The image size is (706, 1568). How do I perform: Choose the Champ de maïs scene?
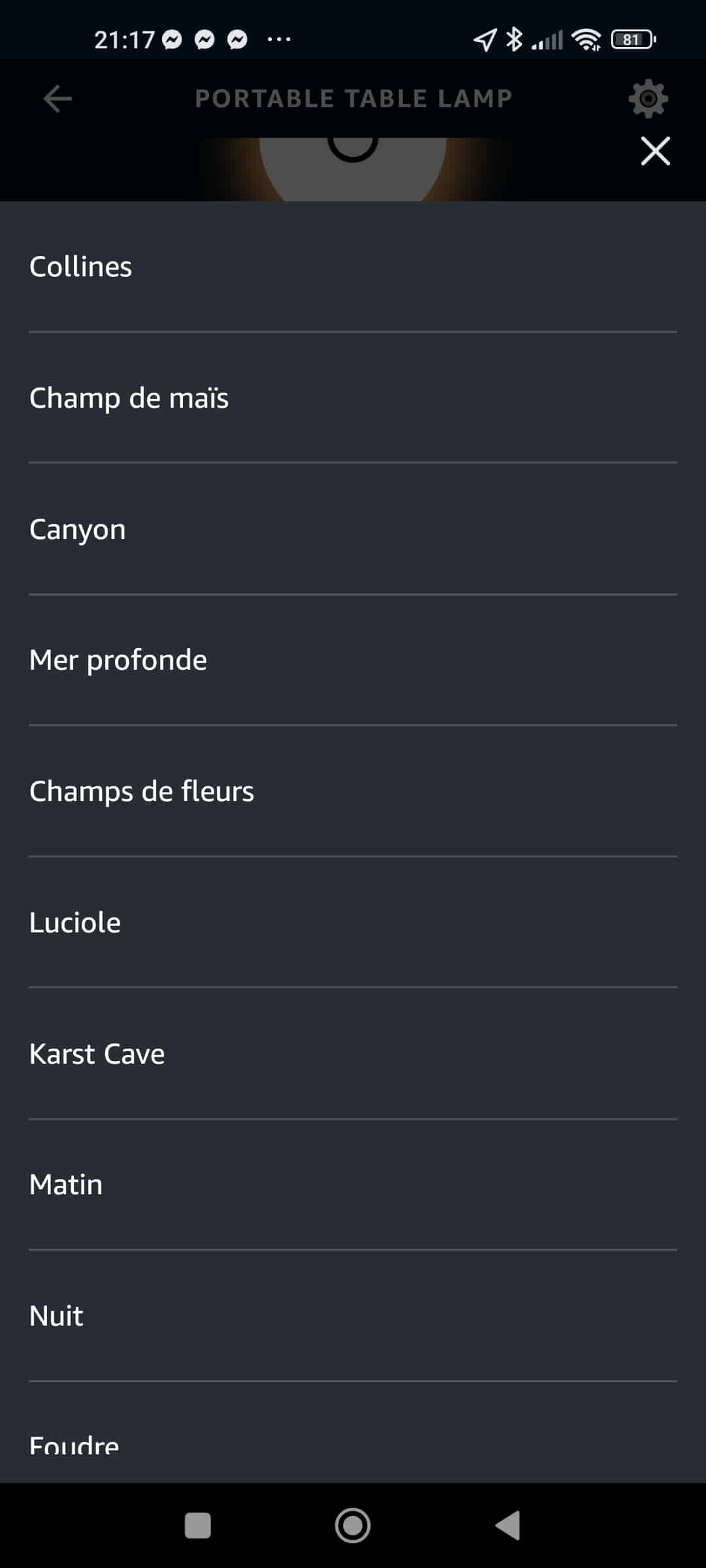(353, 398)
